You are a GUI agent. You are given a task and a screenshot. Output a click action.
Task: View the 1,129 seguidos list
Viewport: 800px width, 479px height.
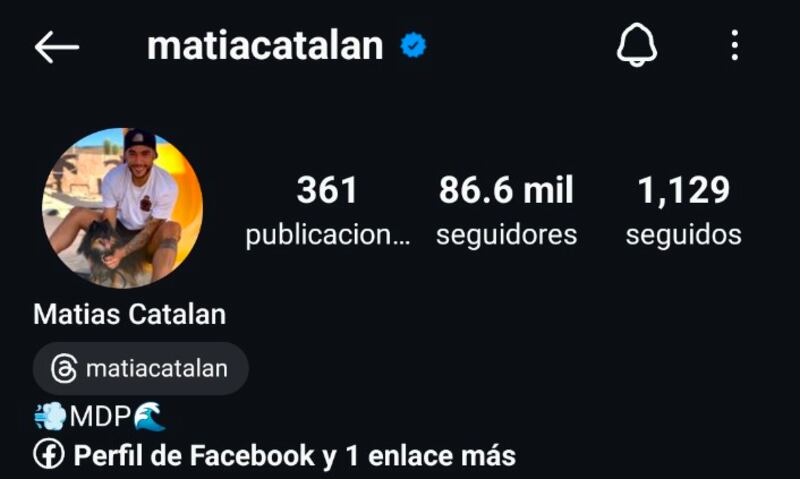(684, 210)
